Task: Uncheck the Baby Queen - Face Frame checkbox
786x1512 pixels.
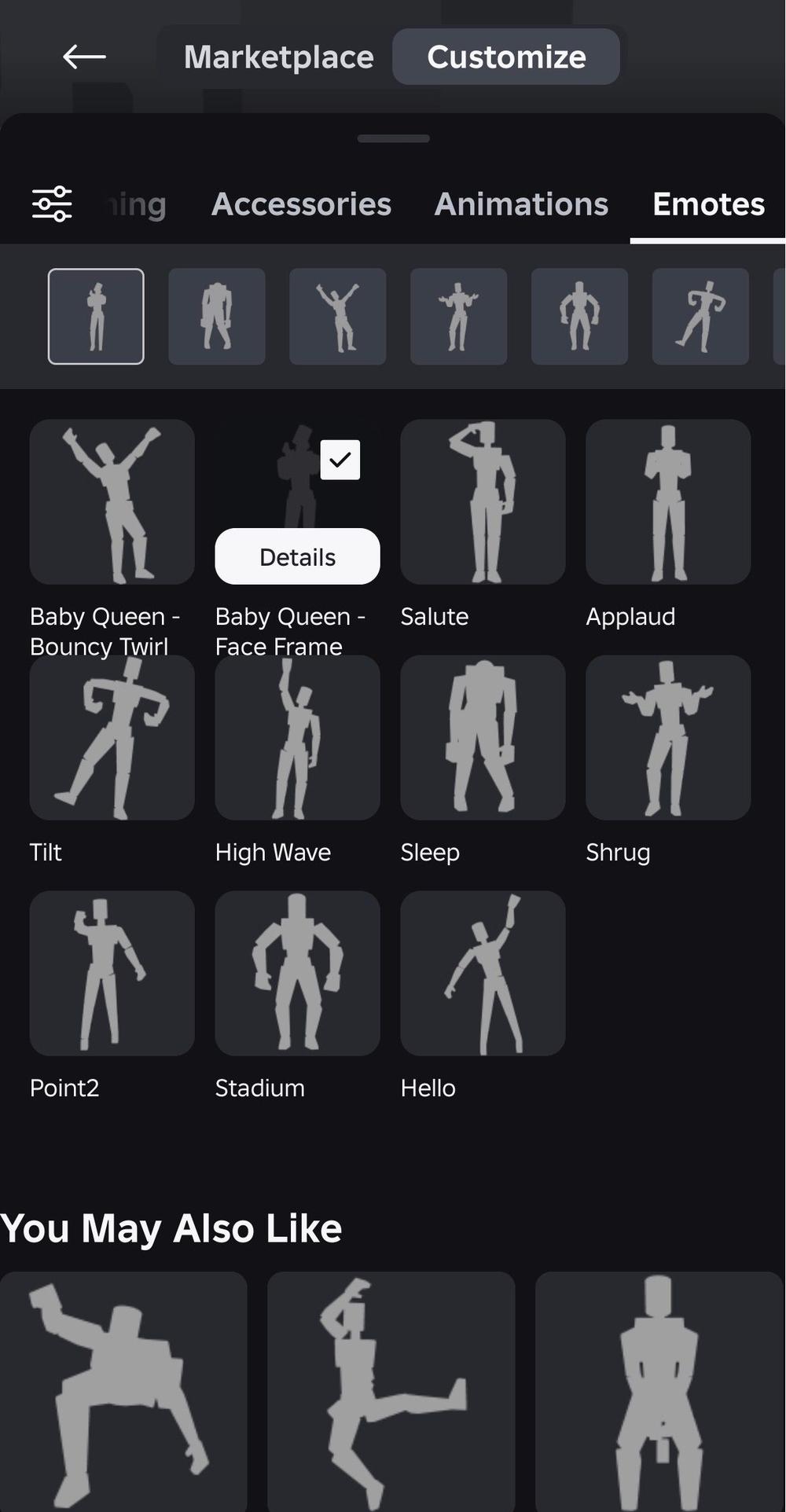Action: tap(340, 460)
